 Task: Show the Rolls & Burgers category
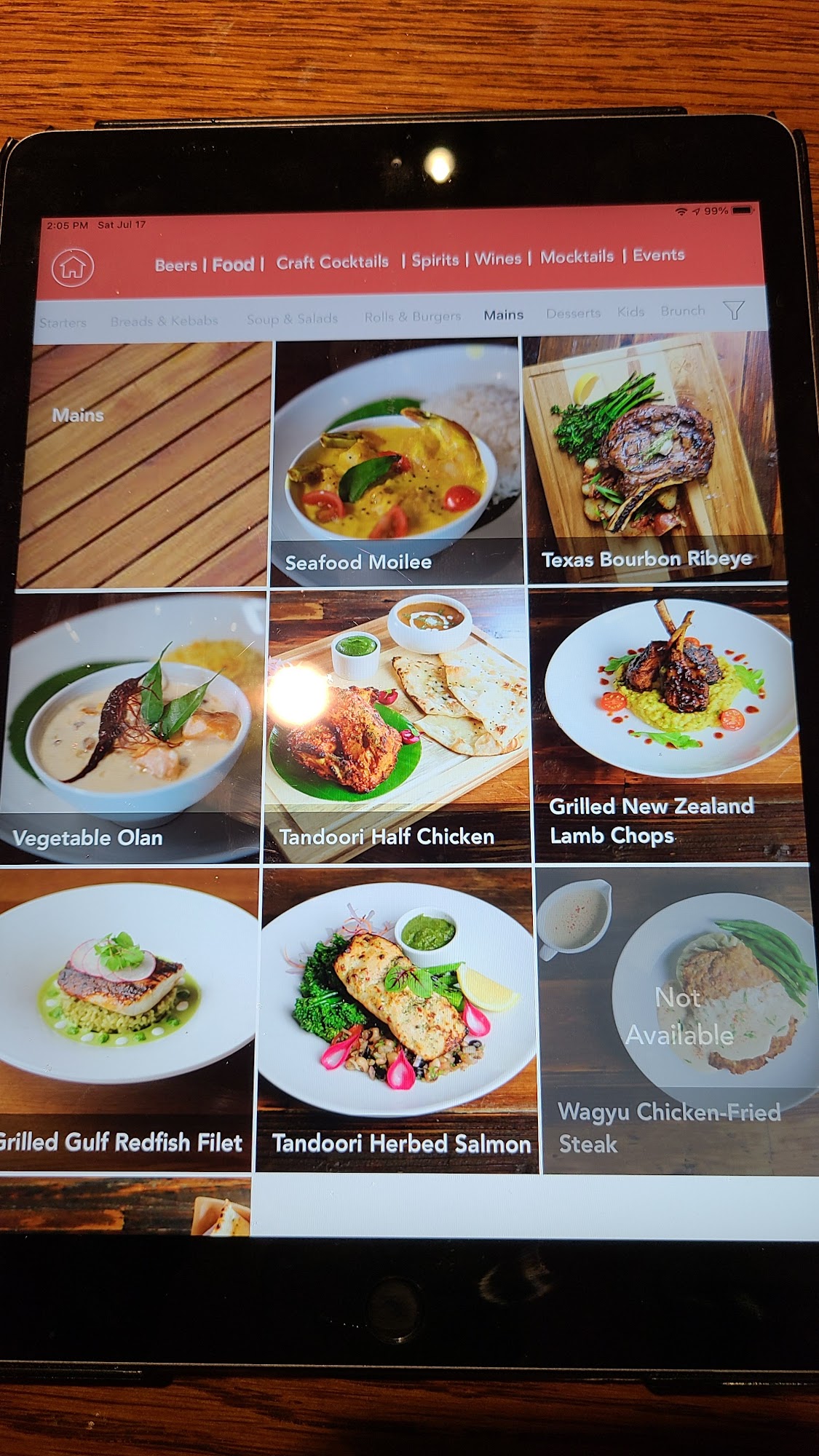[x=413, y=316]
